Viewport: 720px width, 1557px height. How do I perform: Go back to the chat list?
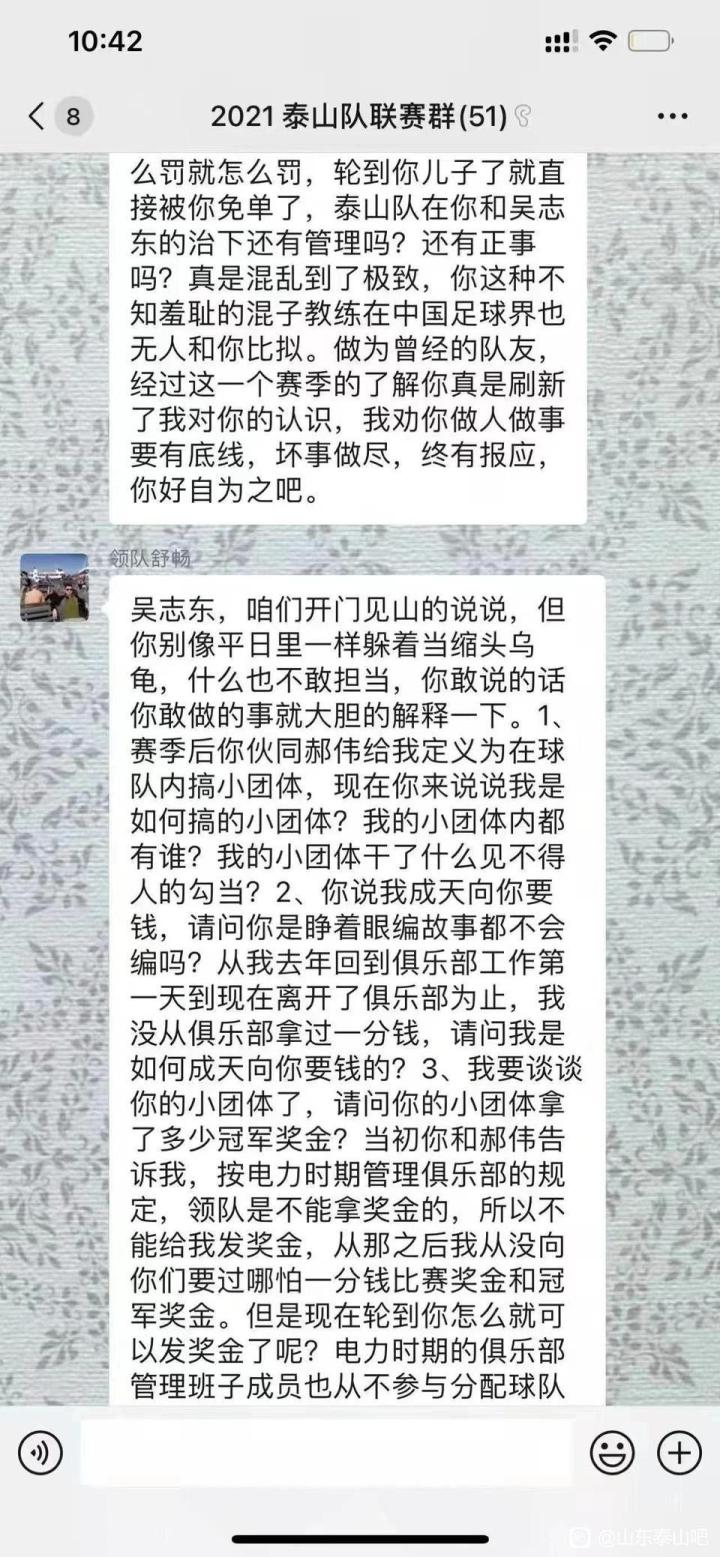[38, 117]
